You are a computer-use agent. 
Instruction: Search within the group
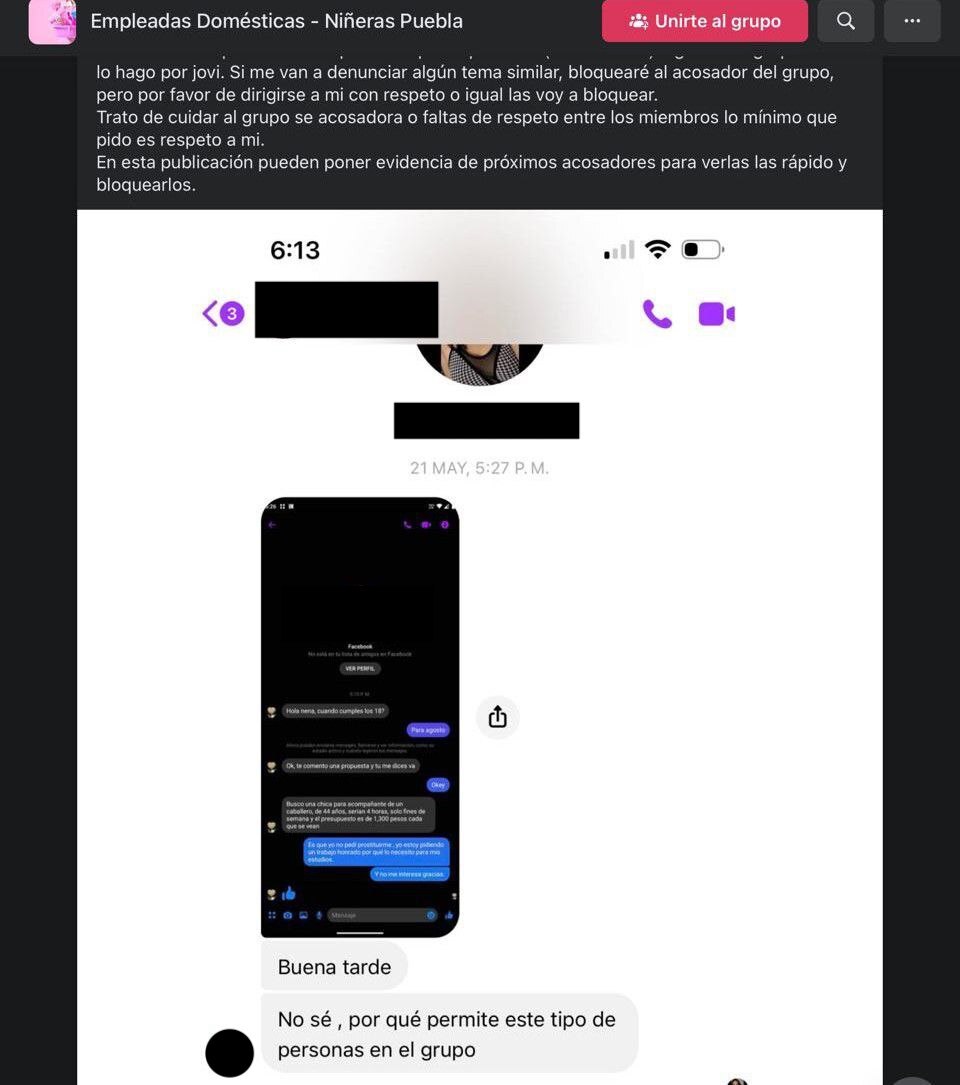tap(846, 21)
